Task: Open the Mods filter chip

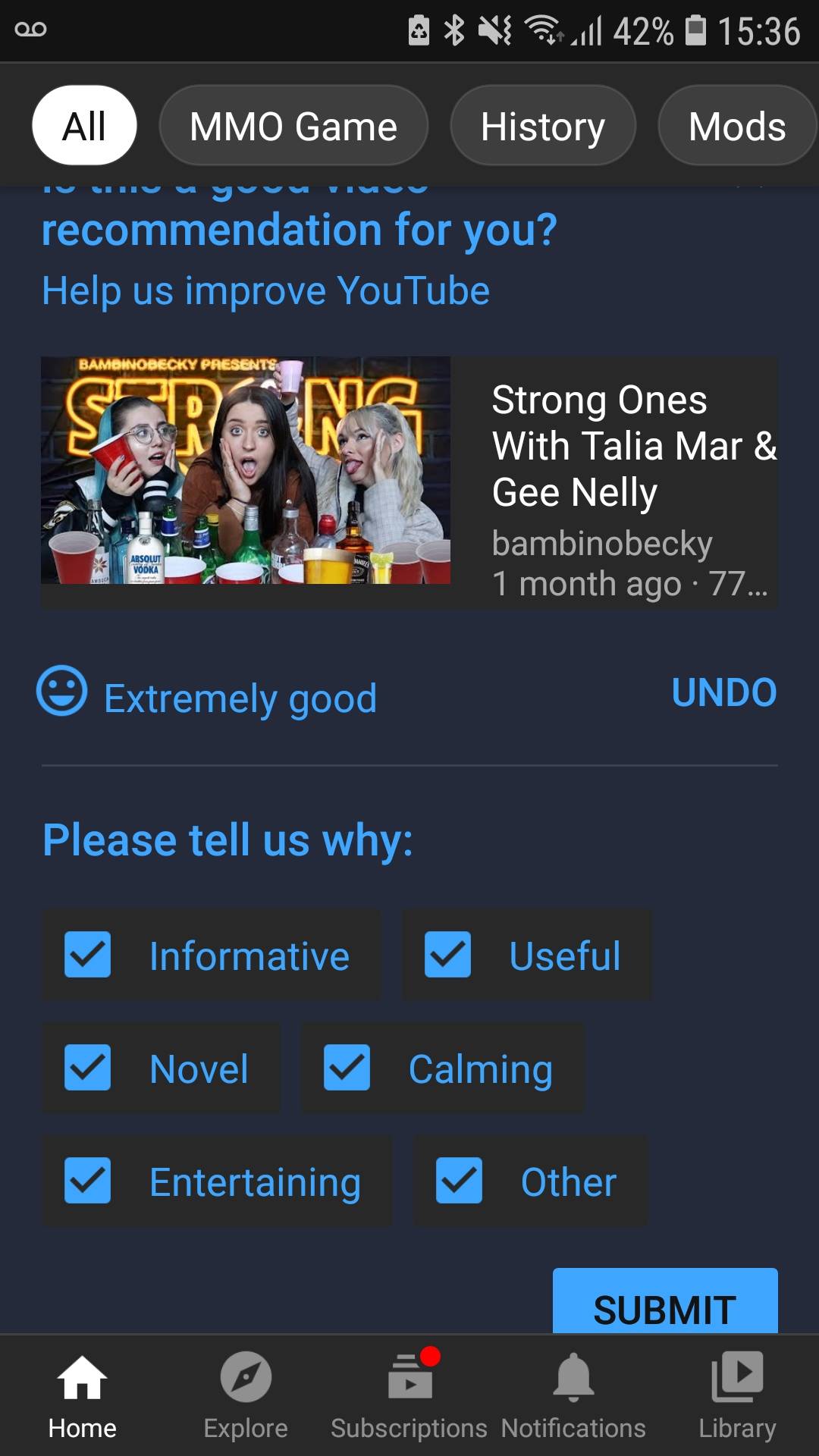Action: [736, 125]
